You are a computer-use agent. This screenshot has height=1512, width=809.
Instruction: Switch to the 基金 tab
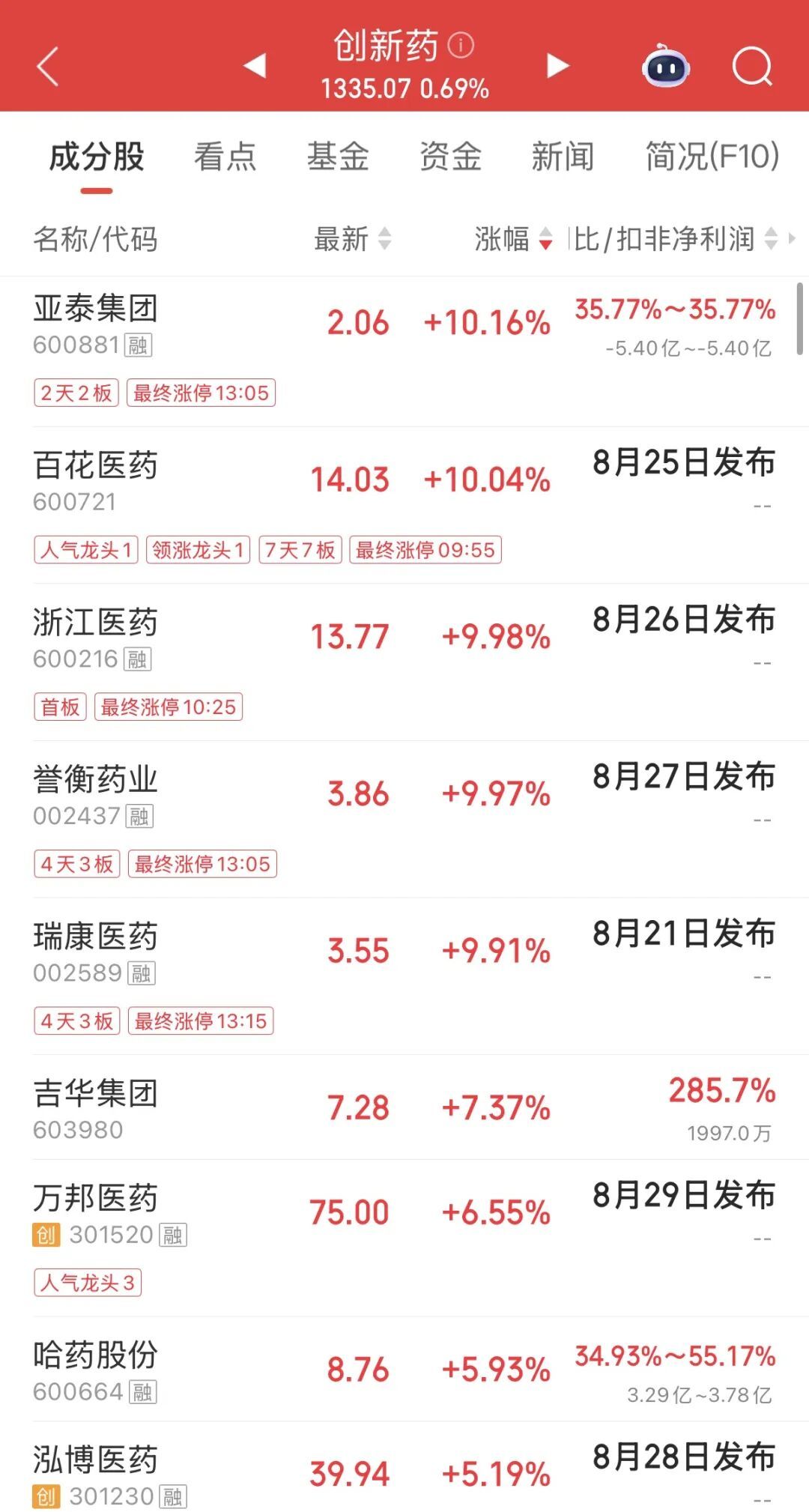pyautogui.click(x=338, y=157)
